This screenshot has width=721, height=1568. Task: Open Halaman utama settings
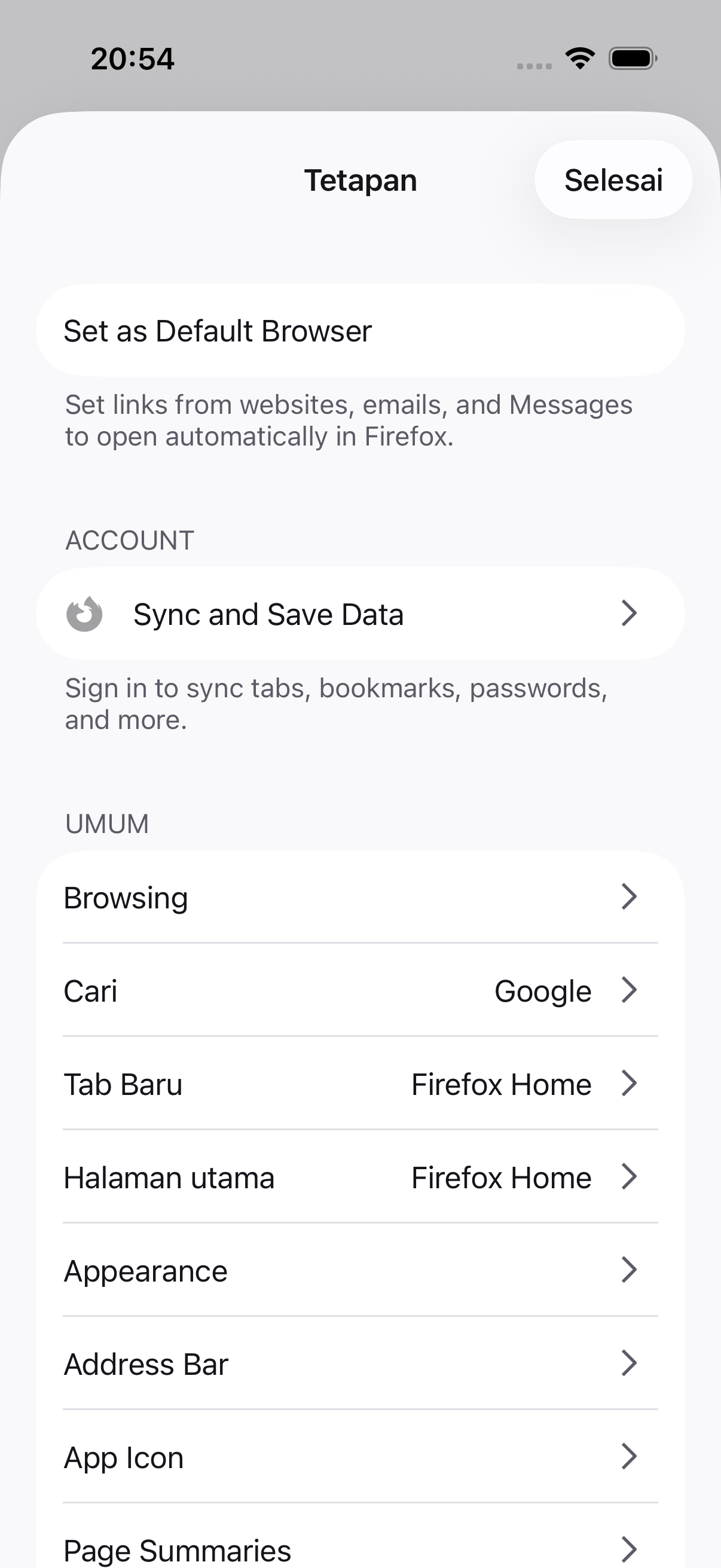coord(360,1177)
